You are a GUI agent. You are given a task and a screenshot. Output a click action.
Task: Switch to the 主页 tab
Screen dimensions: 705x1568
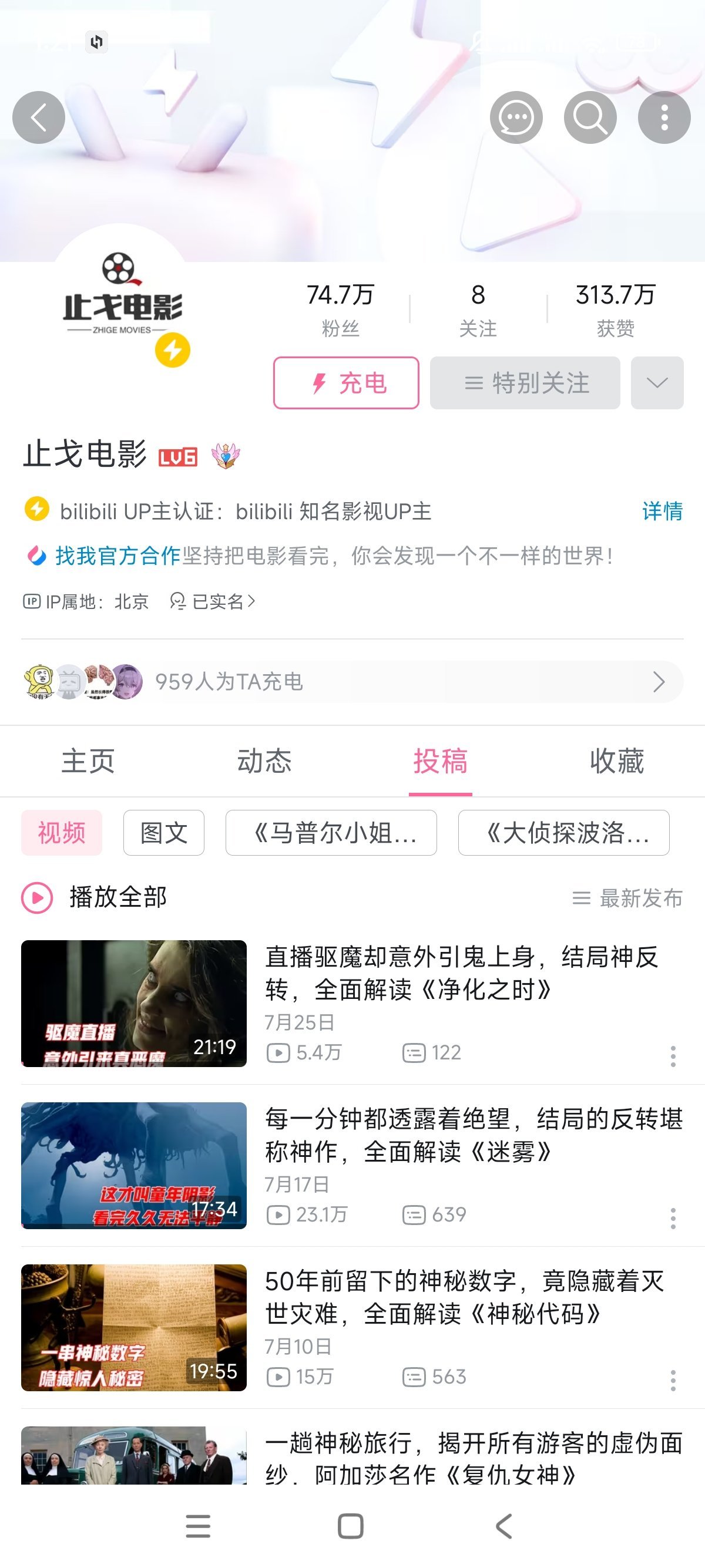88,761
